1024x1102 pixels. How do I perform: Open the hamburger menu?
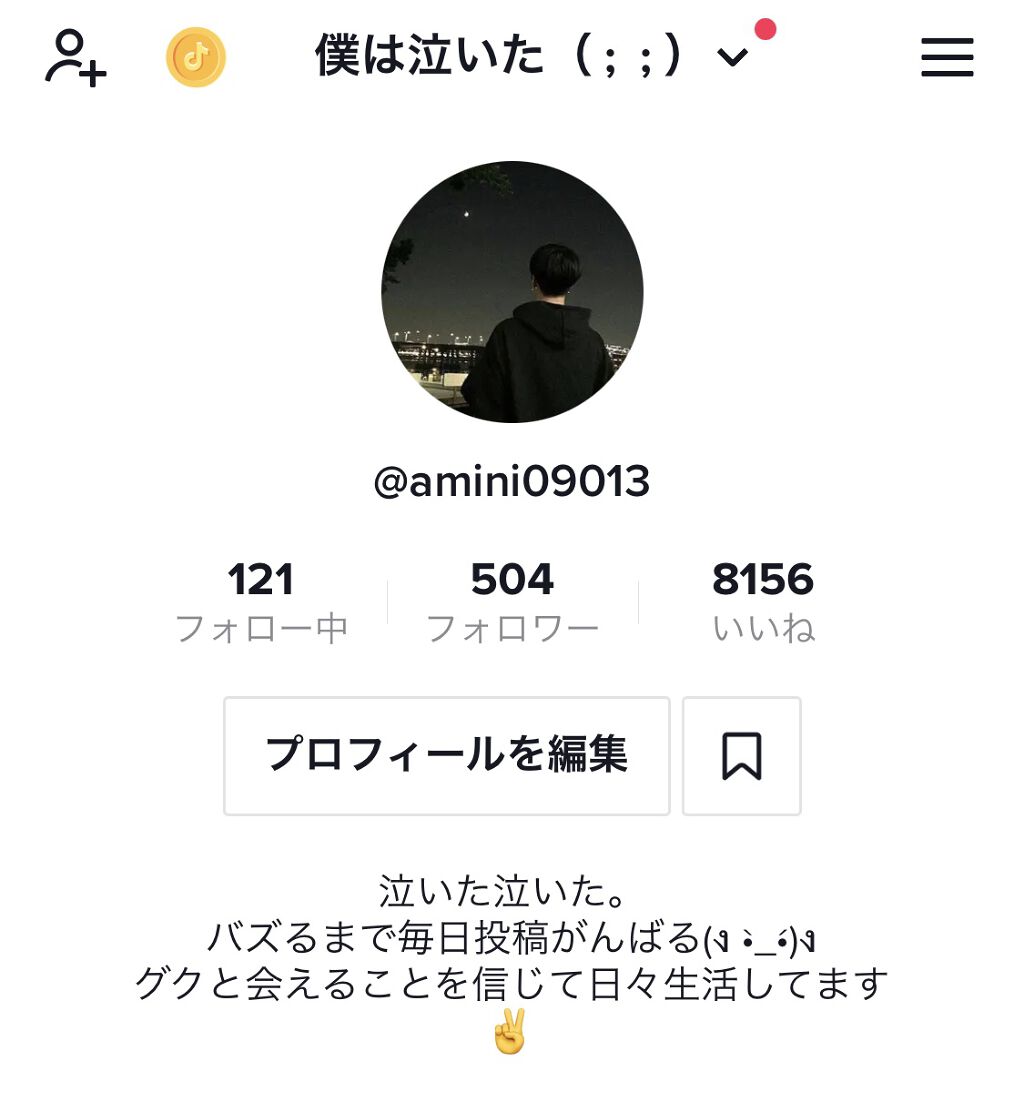coord(947,58)
